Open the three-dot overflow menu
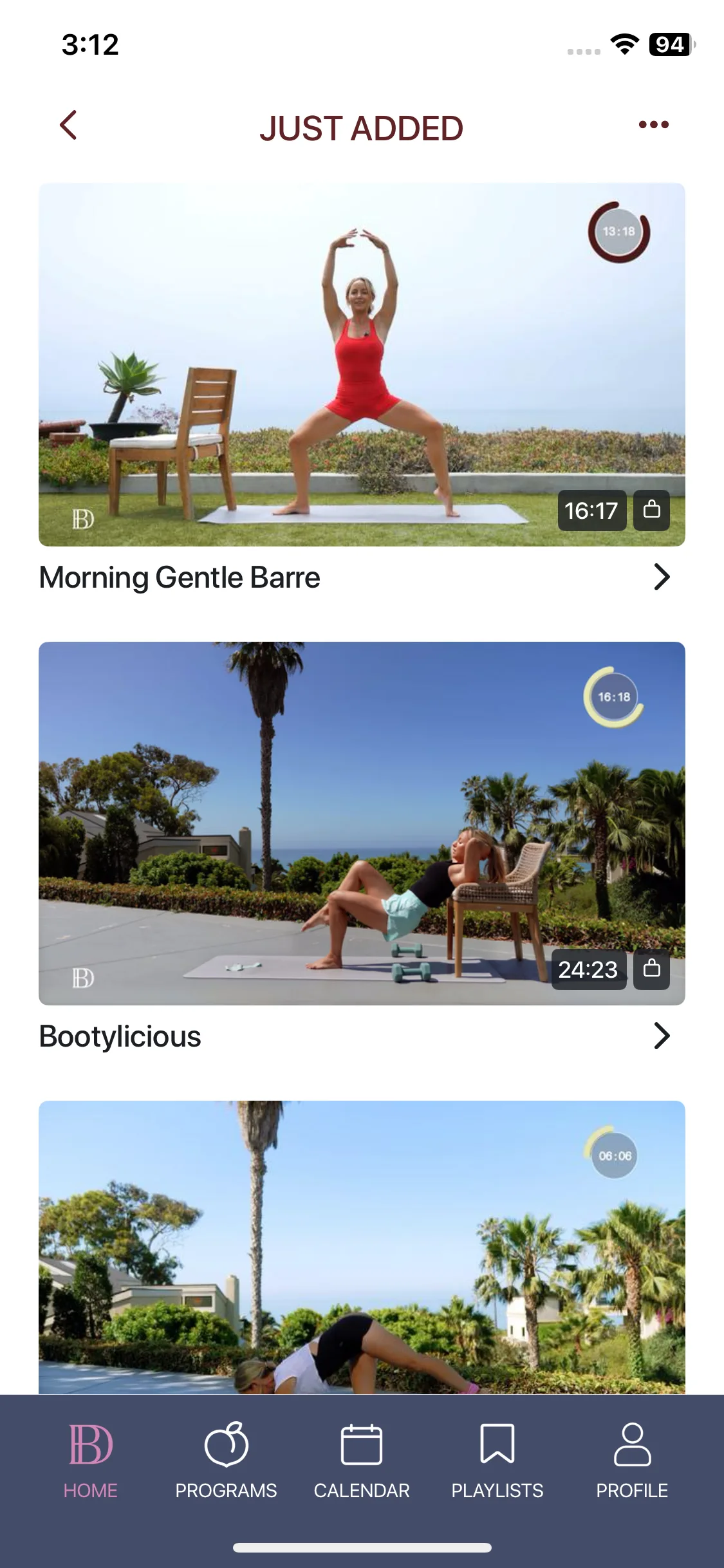The height and width of the screenshot is (1568, 724). [653, 125]
